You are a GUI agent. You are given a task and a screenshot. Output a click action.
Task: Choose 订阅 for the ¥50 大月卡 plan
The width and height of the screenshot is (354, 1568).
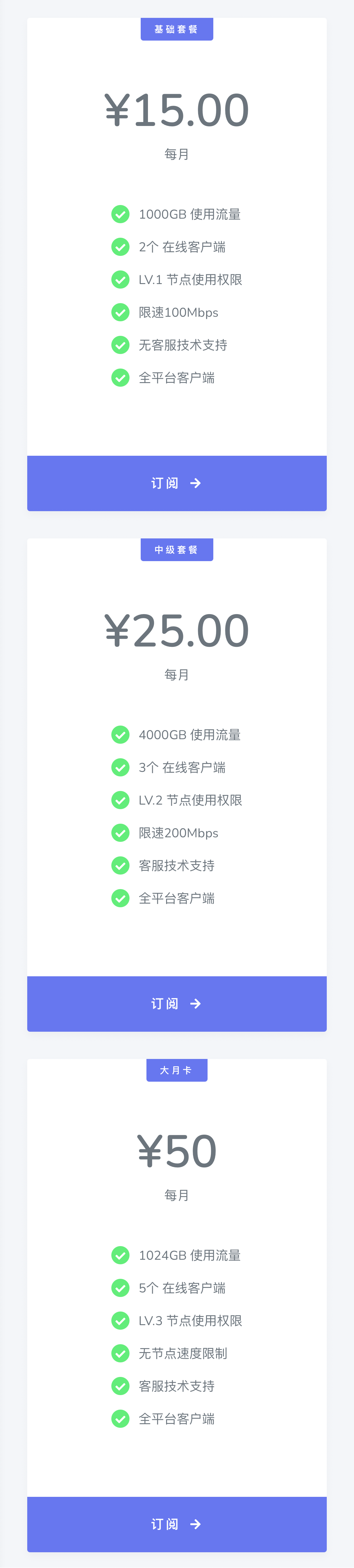point(176,1523)
